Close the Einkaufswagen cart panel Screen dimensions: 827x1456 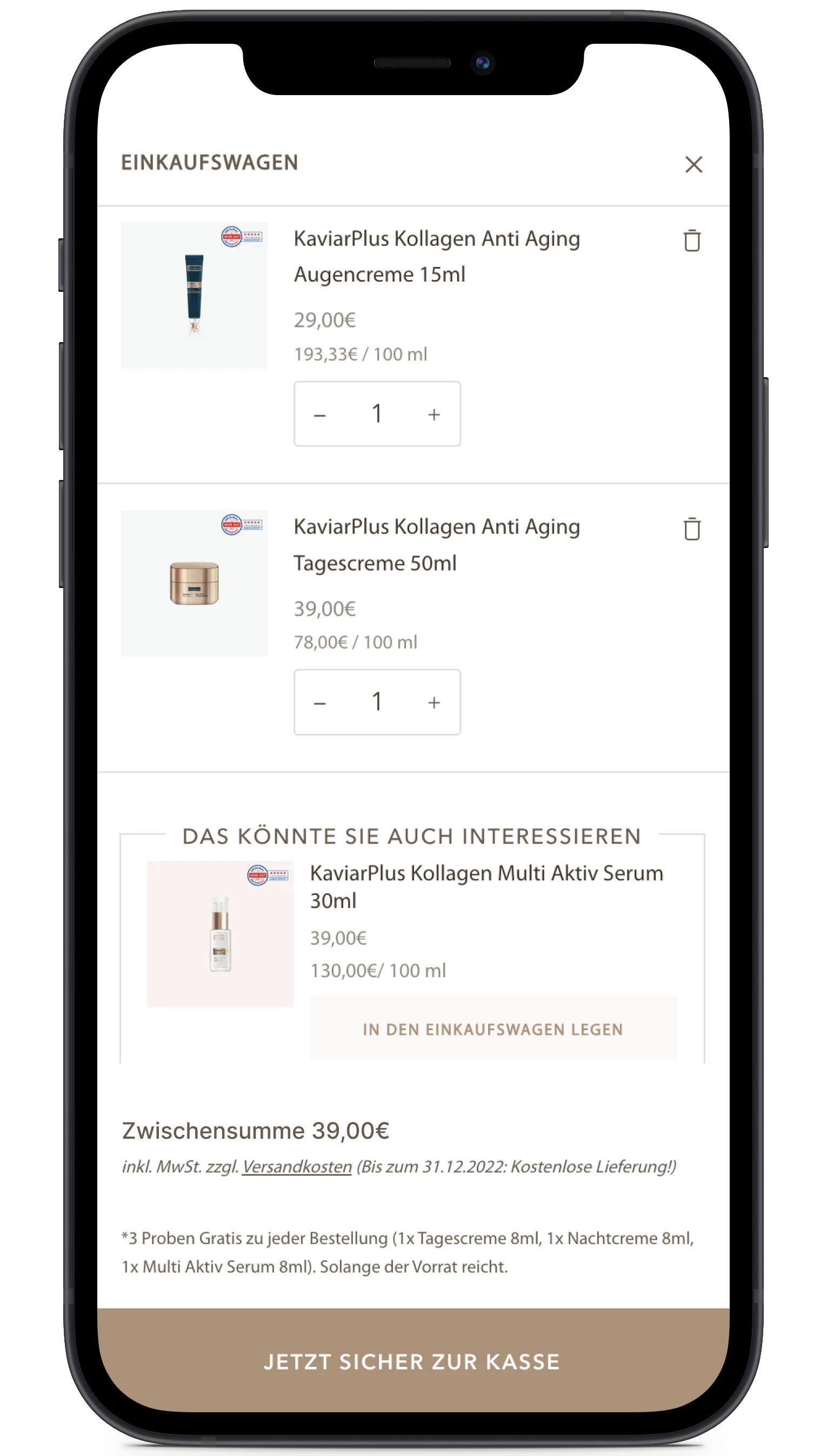(693, 165)
